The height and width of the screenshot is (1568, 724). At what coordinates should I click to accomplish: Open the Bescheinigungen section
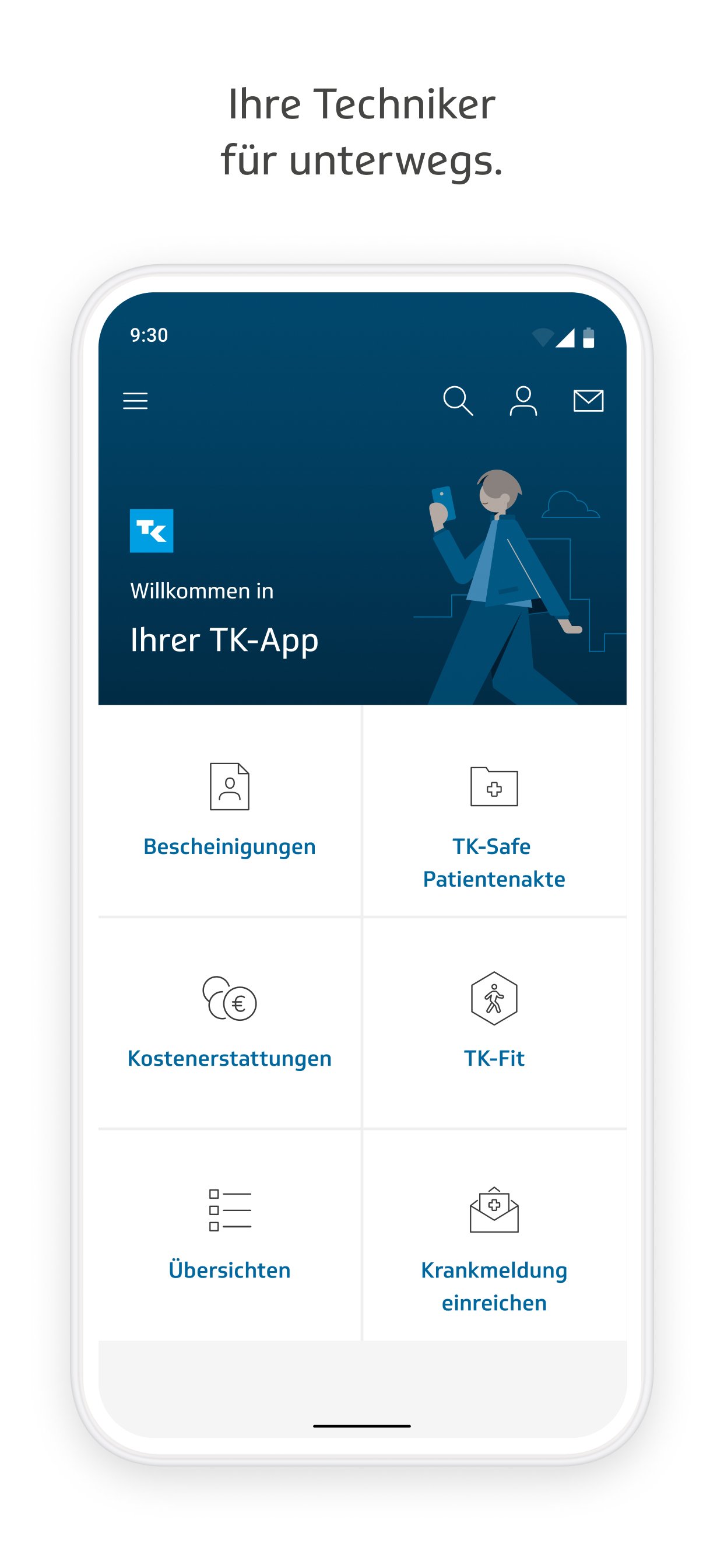[229, 845]
